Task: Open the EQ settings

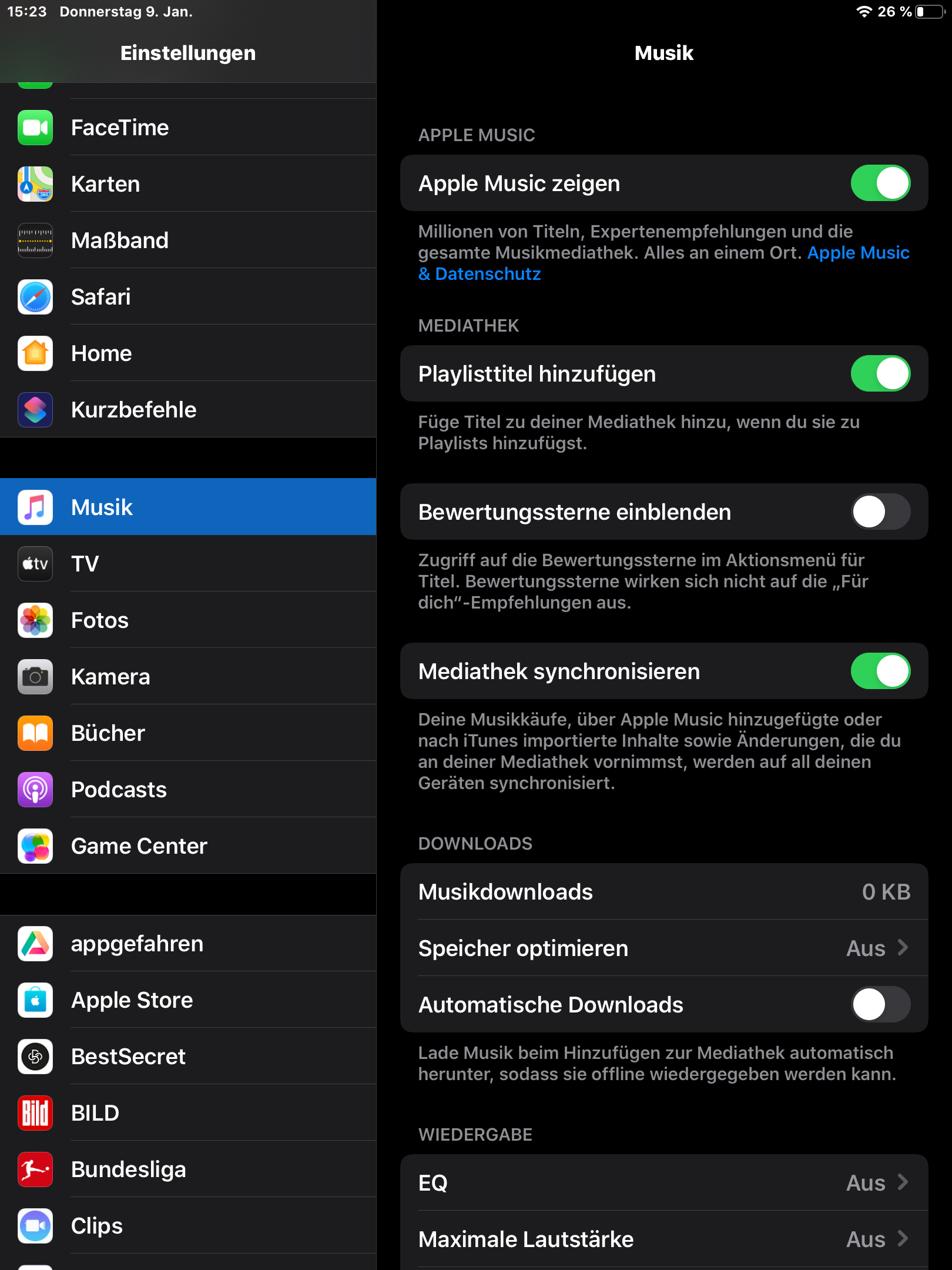Action: [664, 1183]
